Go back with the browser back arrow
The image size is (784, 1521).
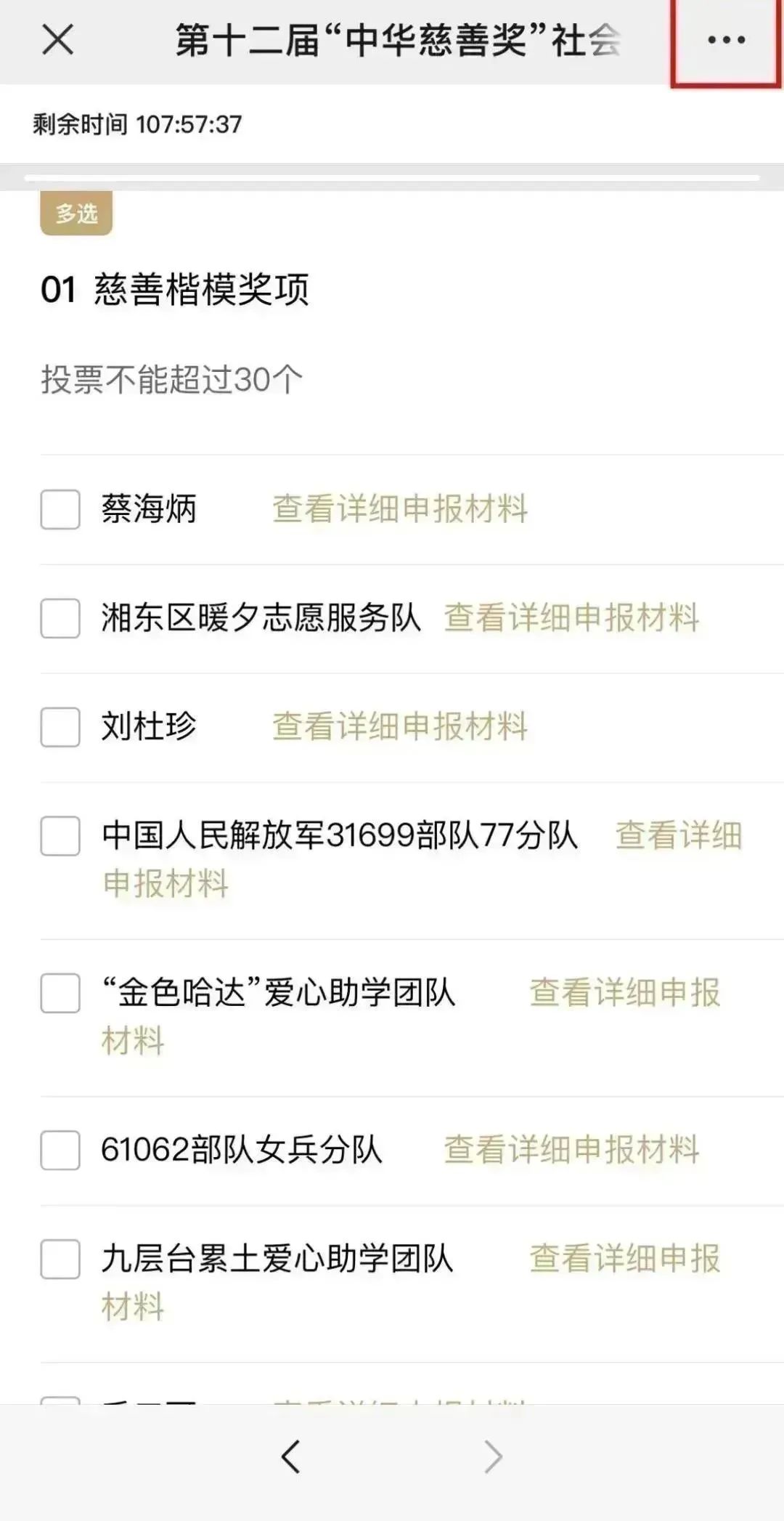[x=291, y=1456]
